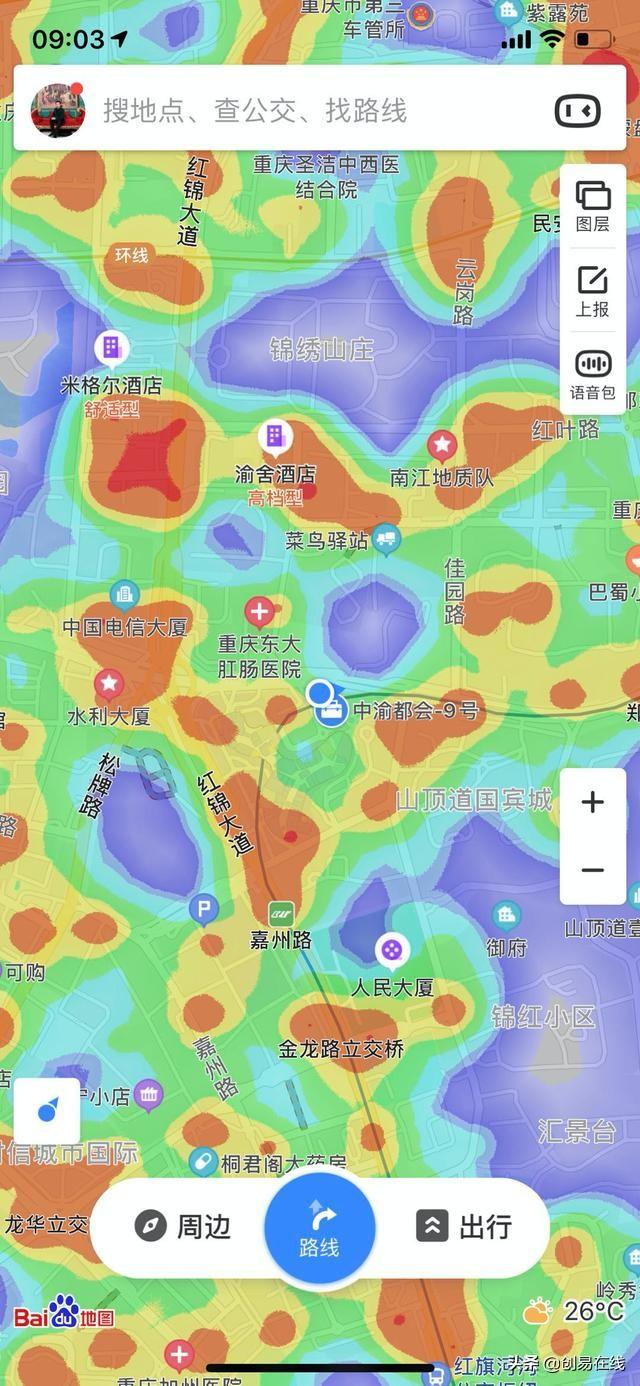
Task: Open the 出行 travel tab
Action: [x=465, y=1226]
